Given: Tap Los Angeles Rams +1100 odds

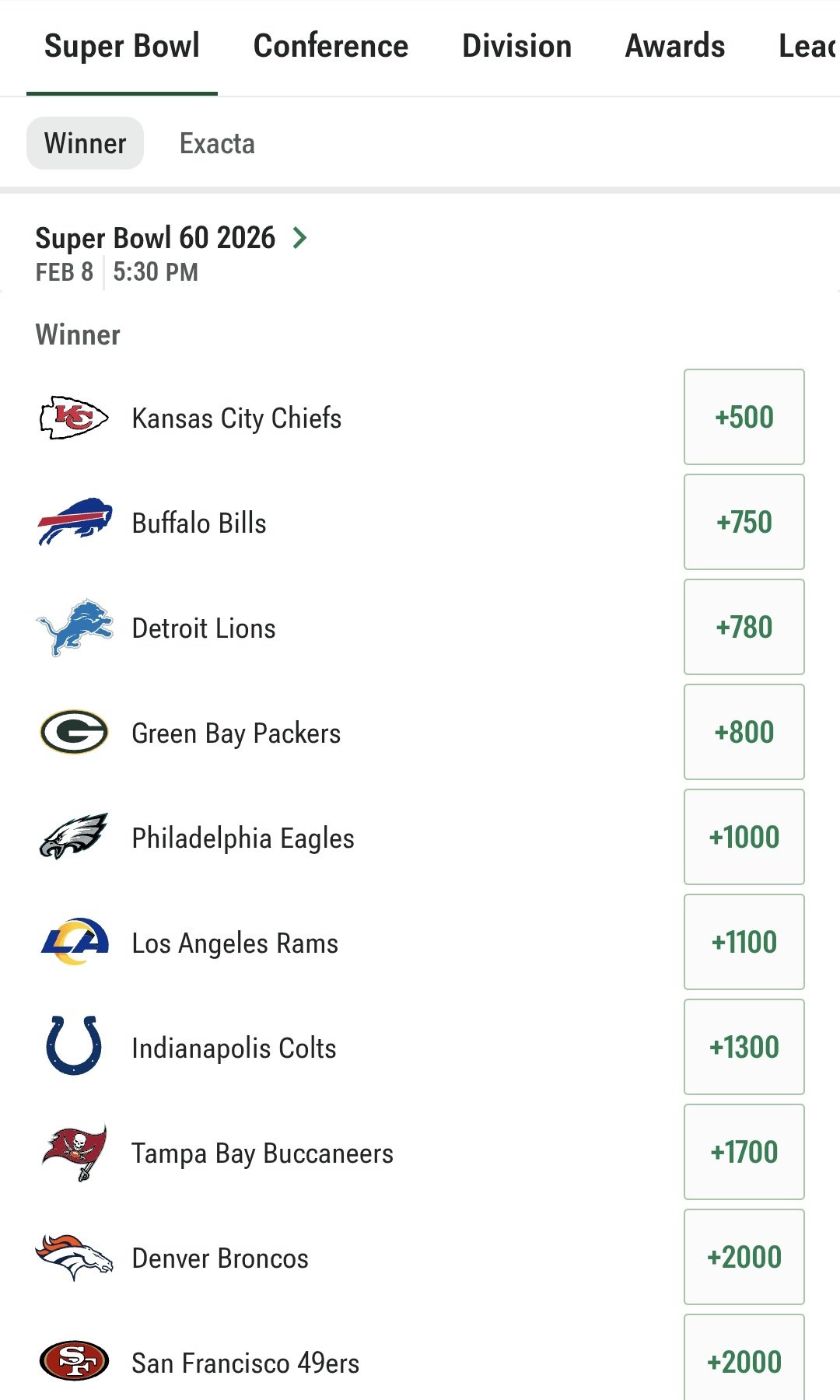Looking at the screenshot, I should [x=744, y=942].
